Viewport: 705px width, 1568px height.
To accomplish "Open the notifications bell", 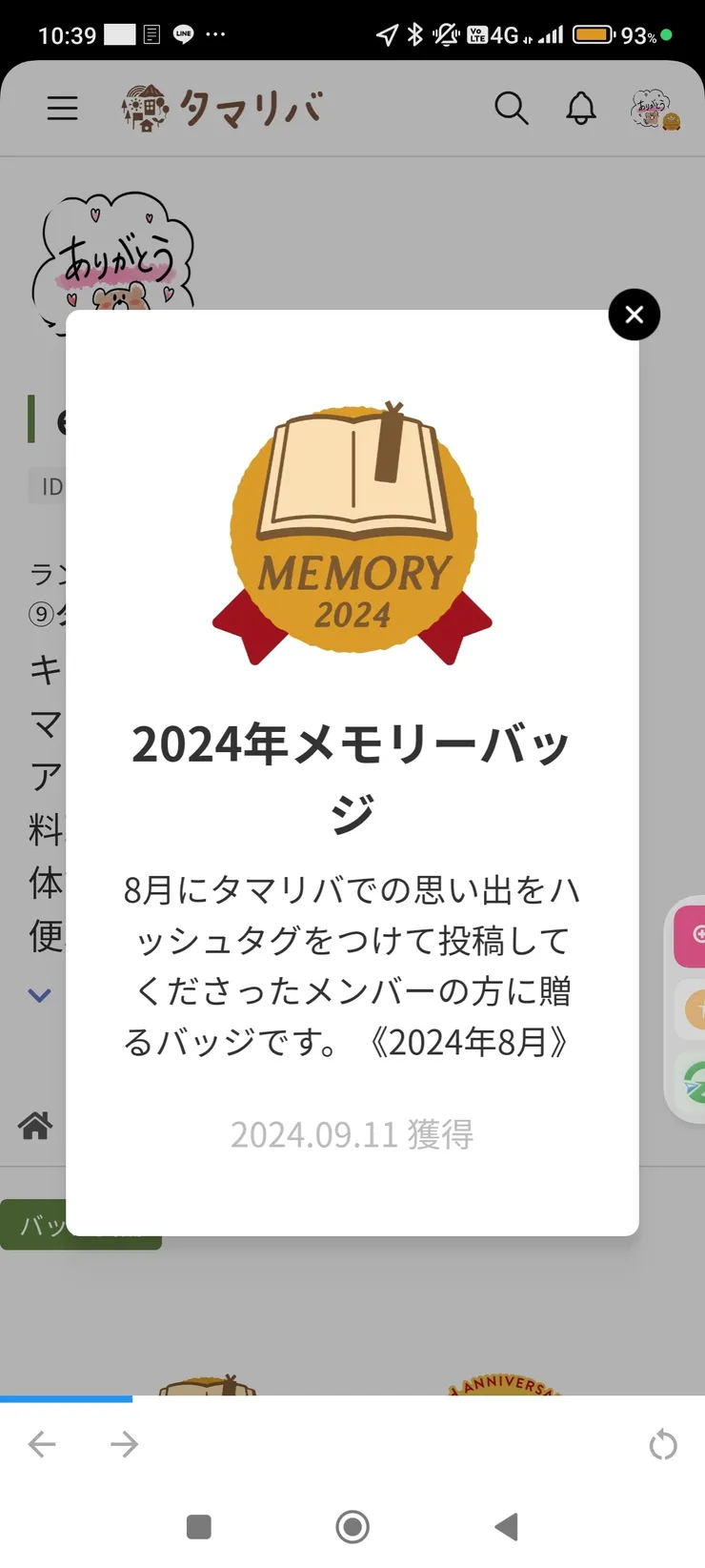I will 581,108.
